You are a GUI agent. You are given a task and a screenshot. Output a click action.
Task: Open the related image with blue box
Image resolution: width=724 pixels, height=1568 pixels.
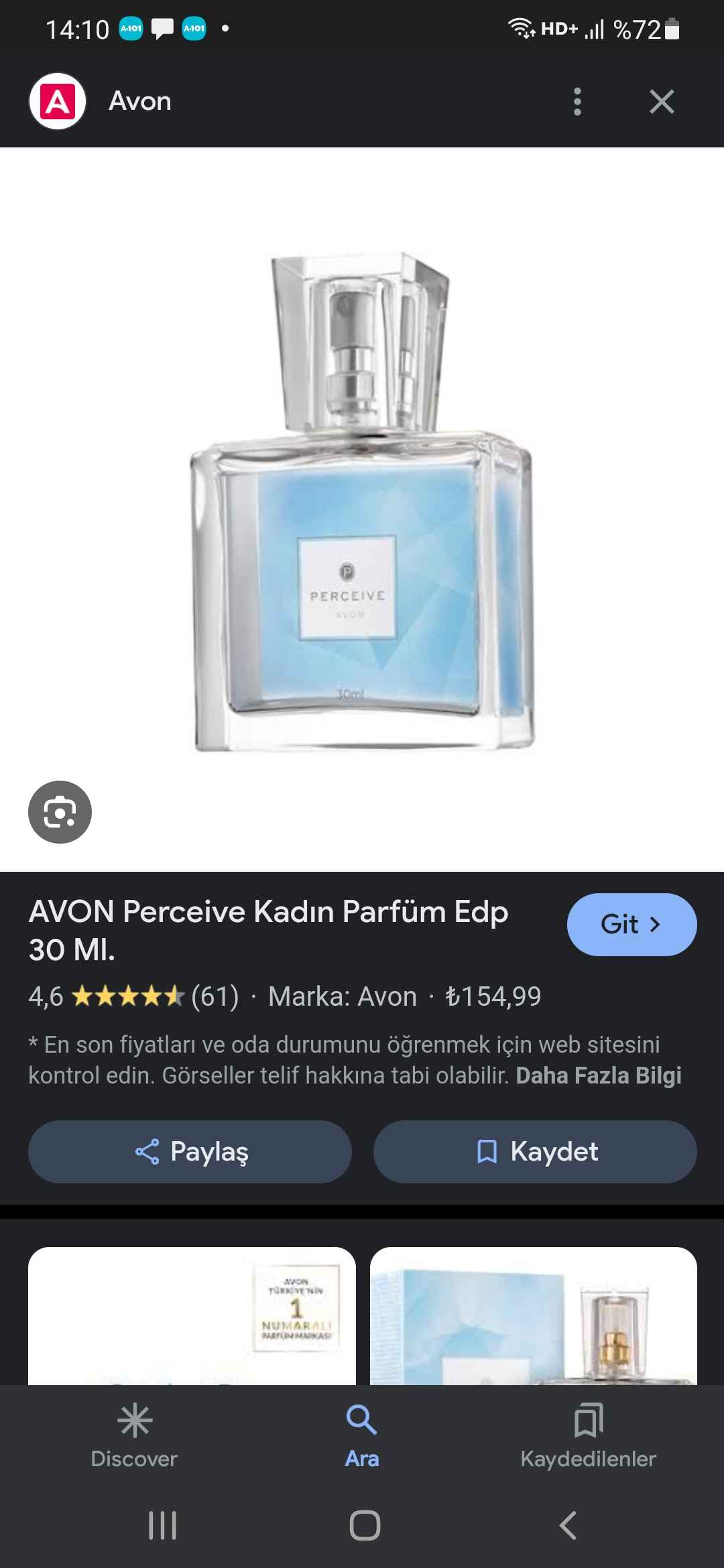pyautogui.click(x=534, y=1315)
